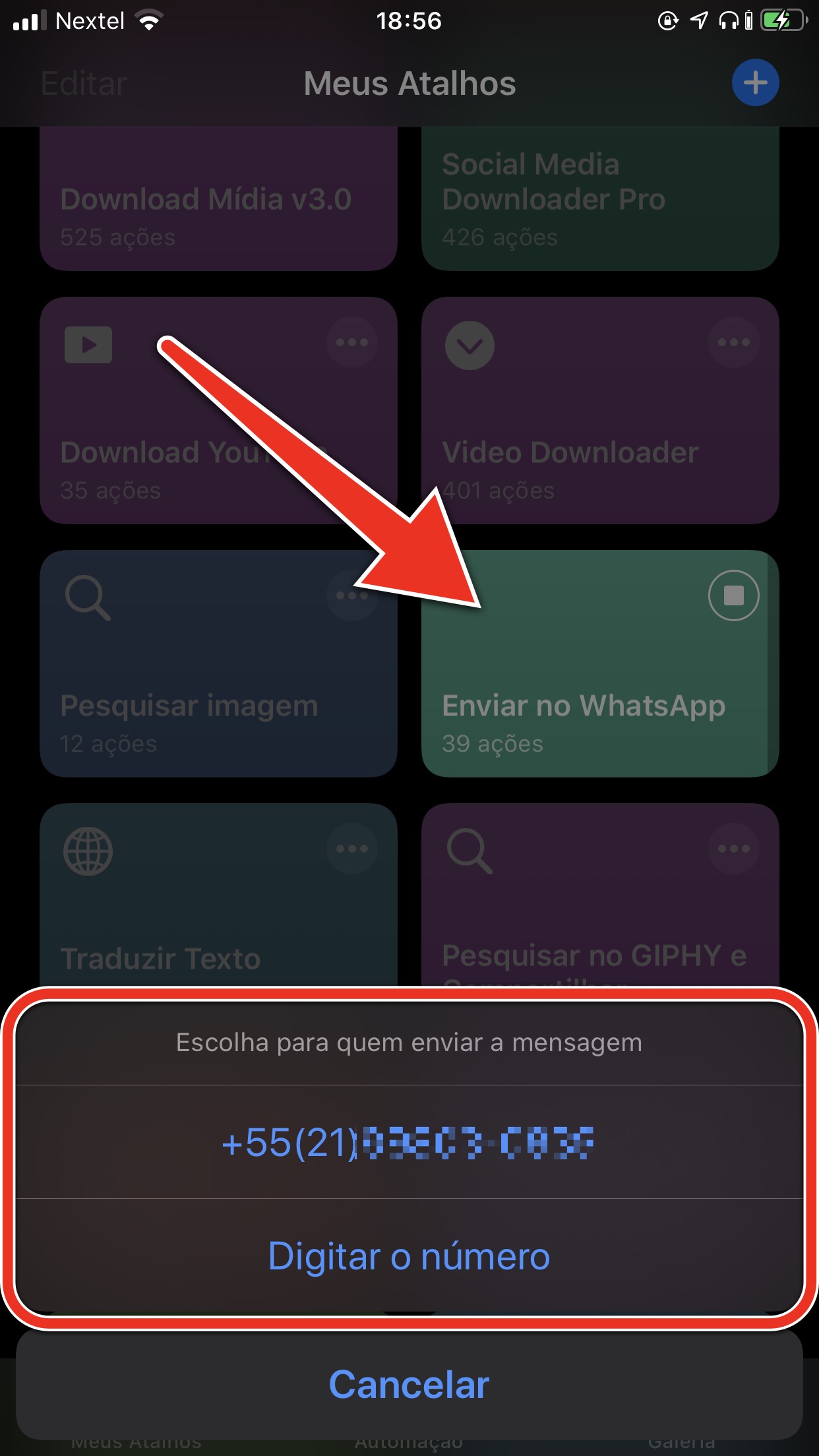Screen dimensions: 819x1456
Task: Stop the running Enviar no WhatsApp shortcut
Action: 733,595
